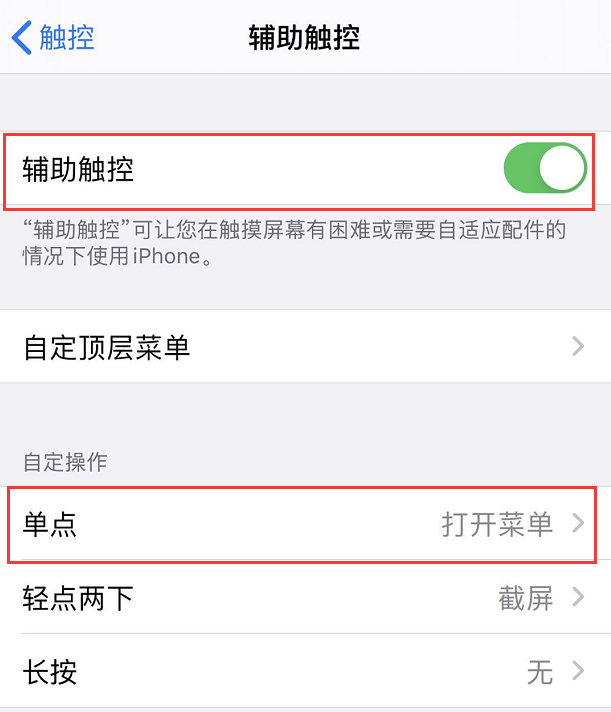This screenshot has width=611, height=712.
Task: Open 自定顶层菜单 settings
Action: pos(305,347)
